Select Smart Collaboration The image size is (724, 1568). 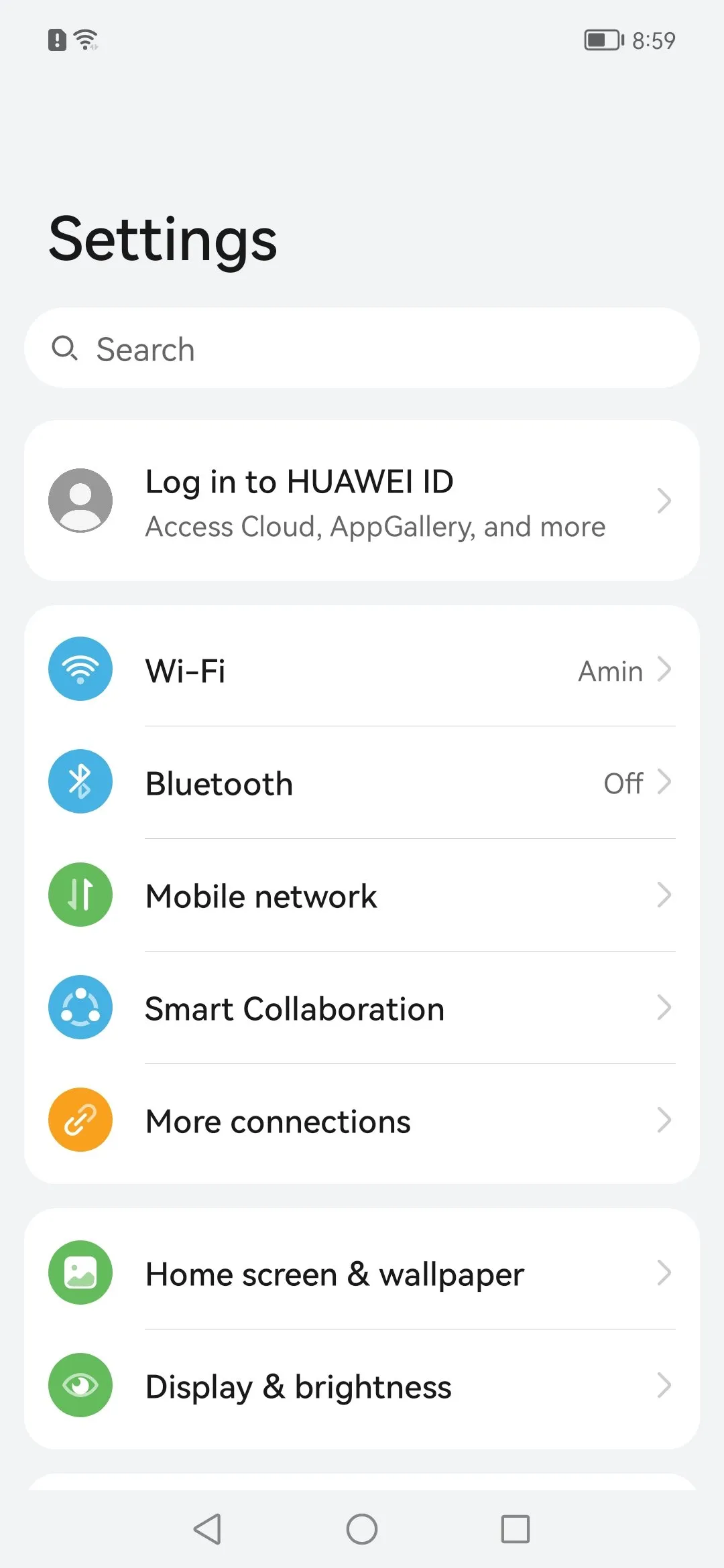[362, 1008]
